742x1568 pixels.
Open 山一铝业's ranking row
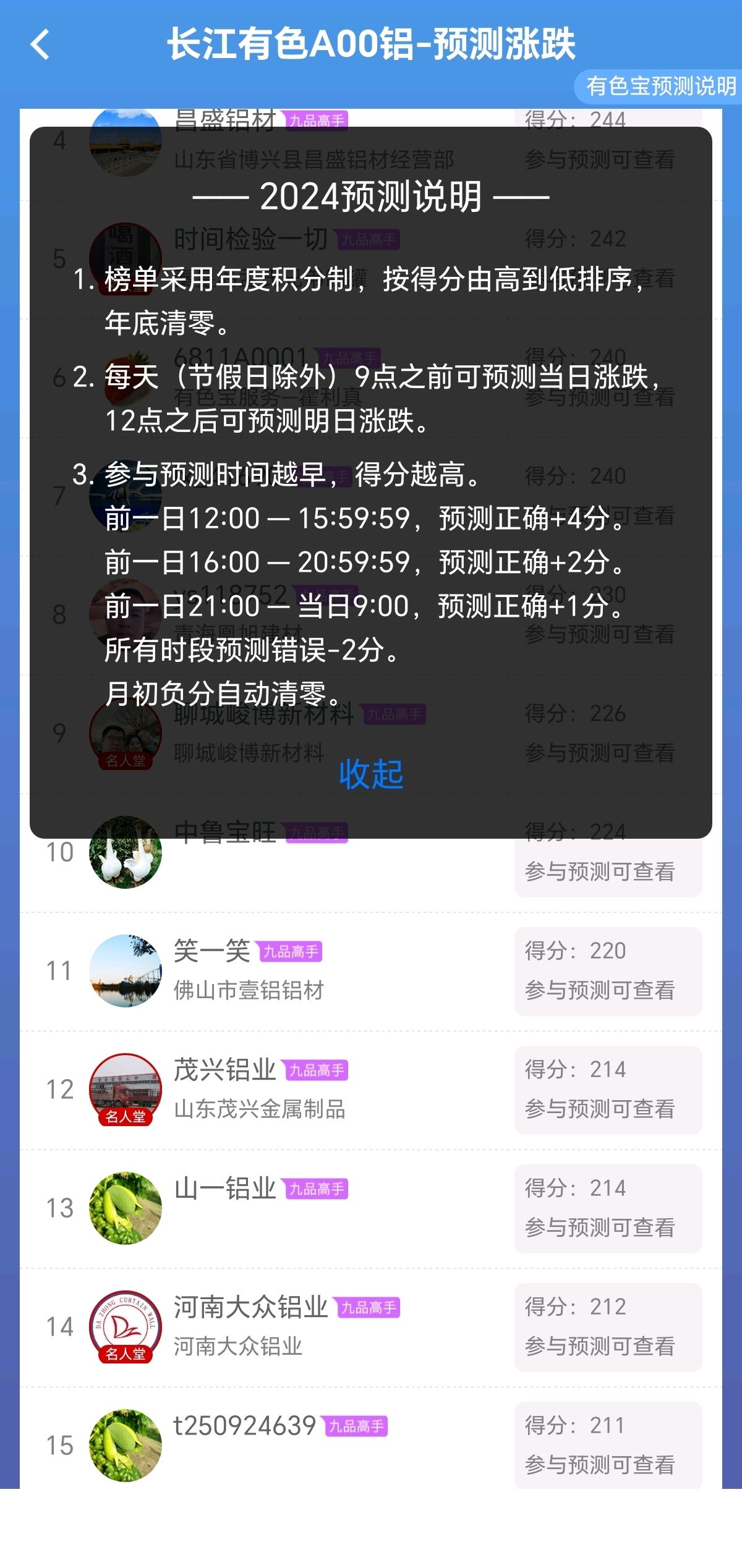click(x=371, y=1209)
